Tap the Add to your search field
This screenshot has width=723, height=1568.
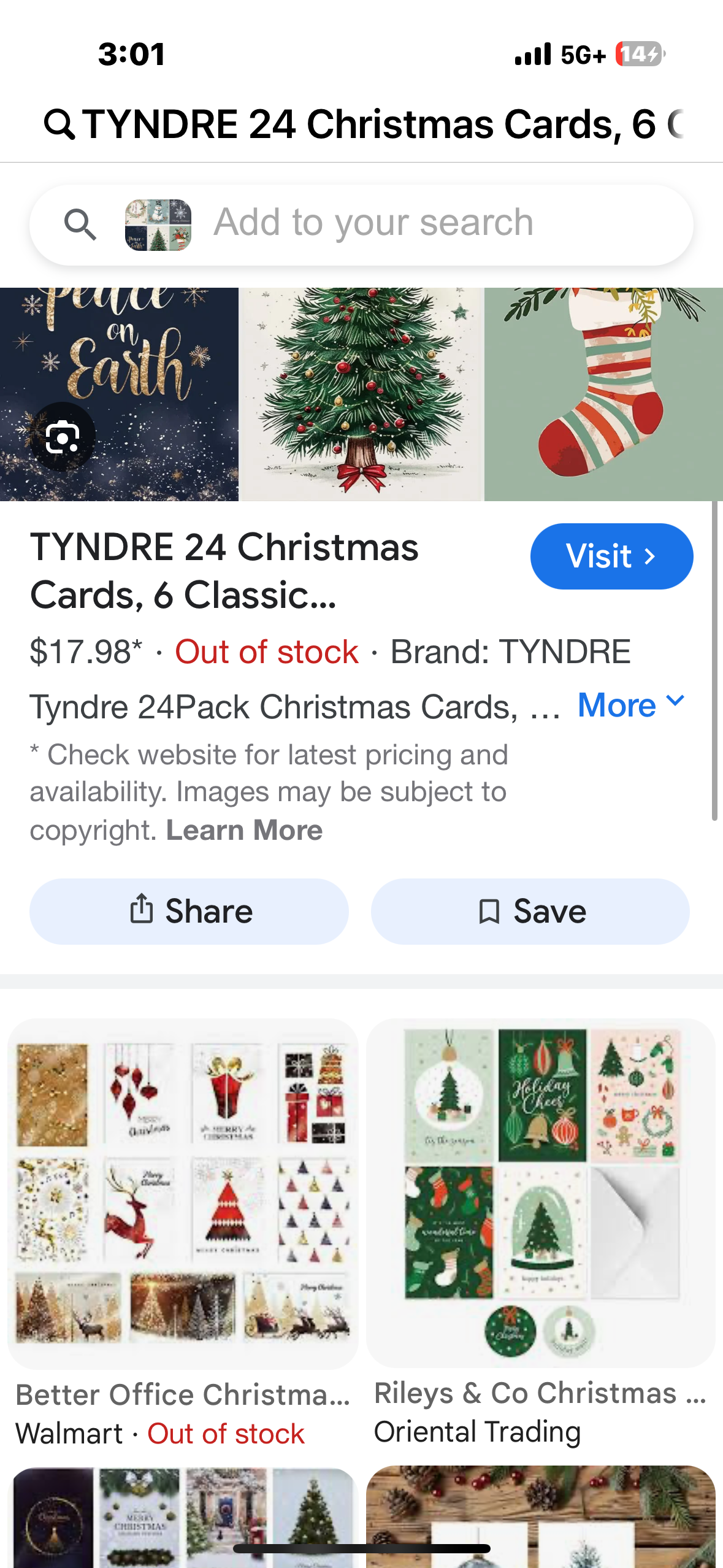pyautogui.click(x=373, y=223)
